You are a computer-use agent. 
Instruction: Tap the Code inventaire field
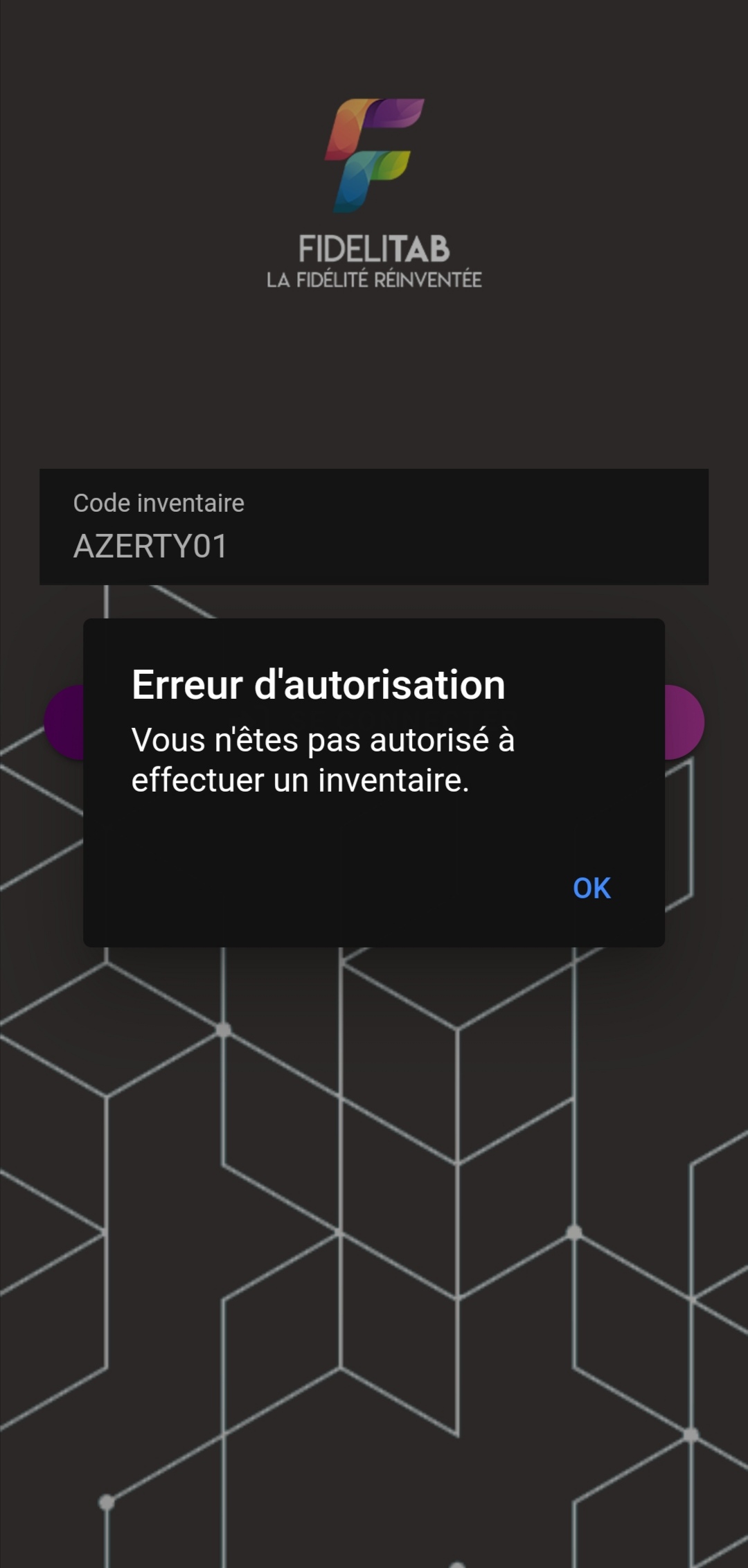tap(374, 526)
